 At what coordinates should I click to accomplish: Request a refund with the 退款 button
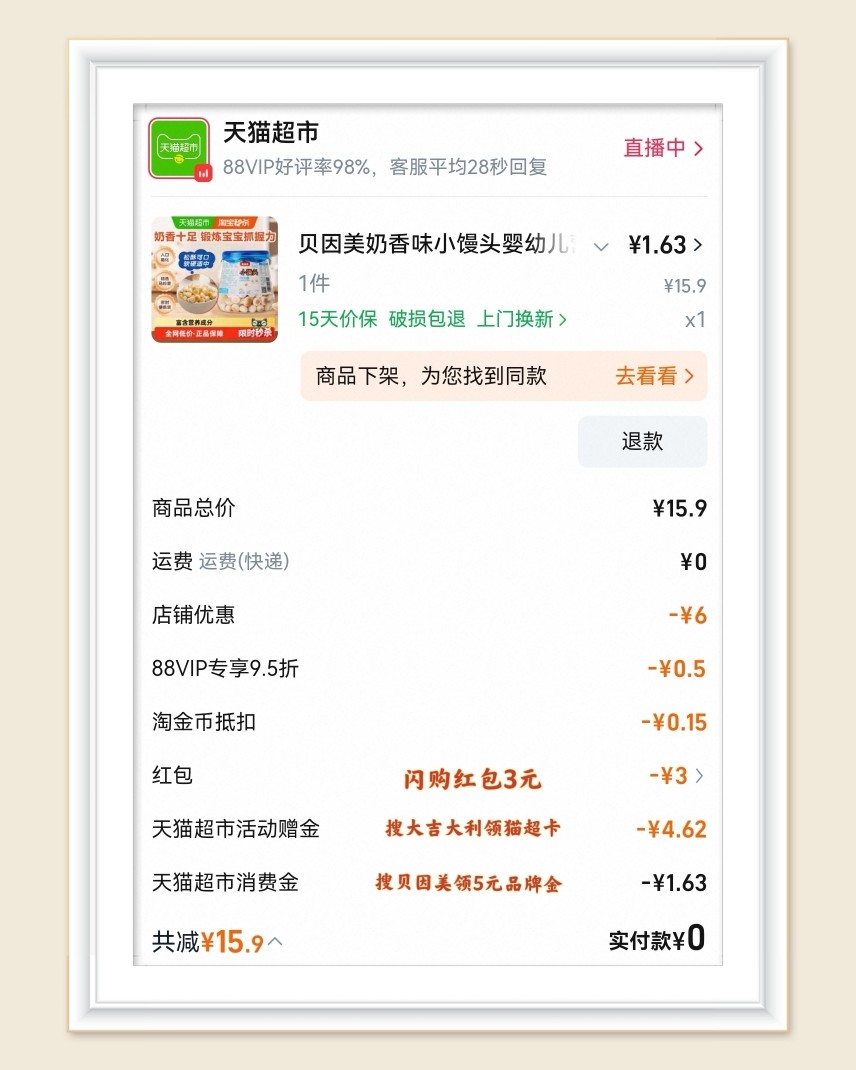click(x=642, y=441)
